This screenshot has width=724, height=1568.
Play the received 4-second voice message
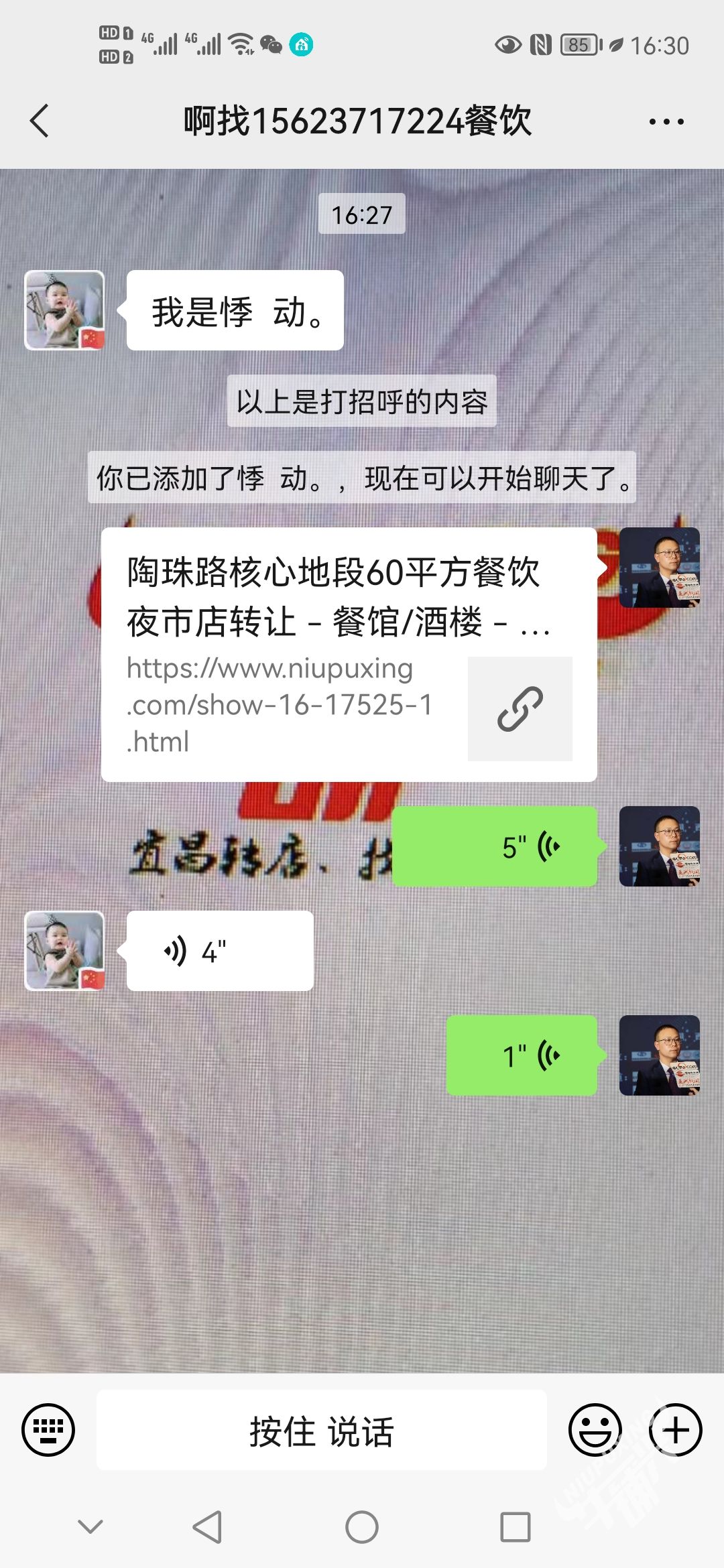pyautogui.click(x=220, y=951)
